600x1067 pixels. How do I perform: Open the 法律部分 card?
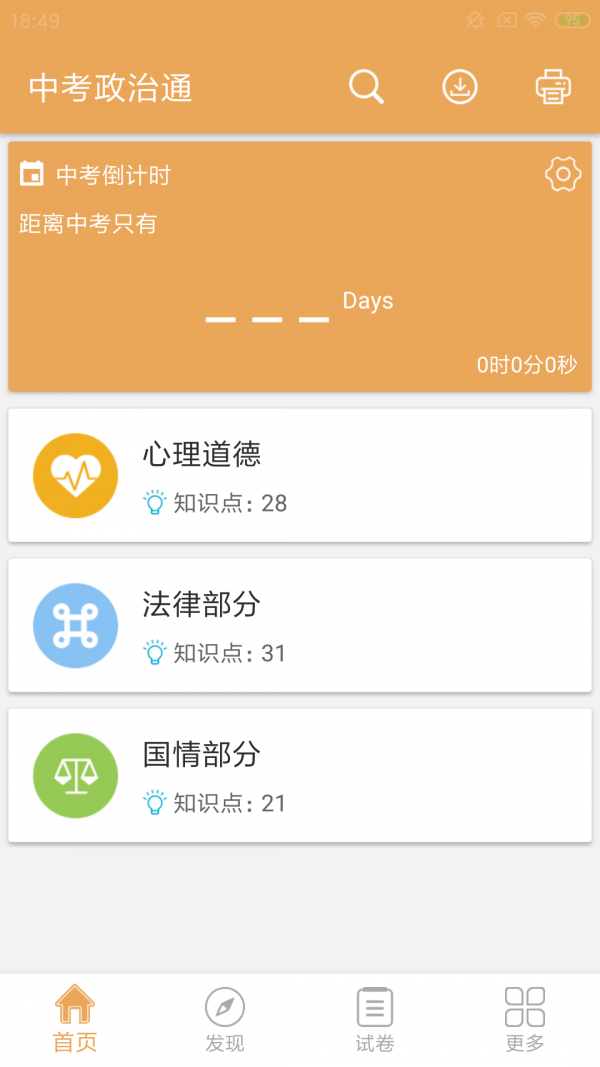point(300,626)
